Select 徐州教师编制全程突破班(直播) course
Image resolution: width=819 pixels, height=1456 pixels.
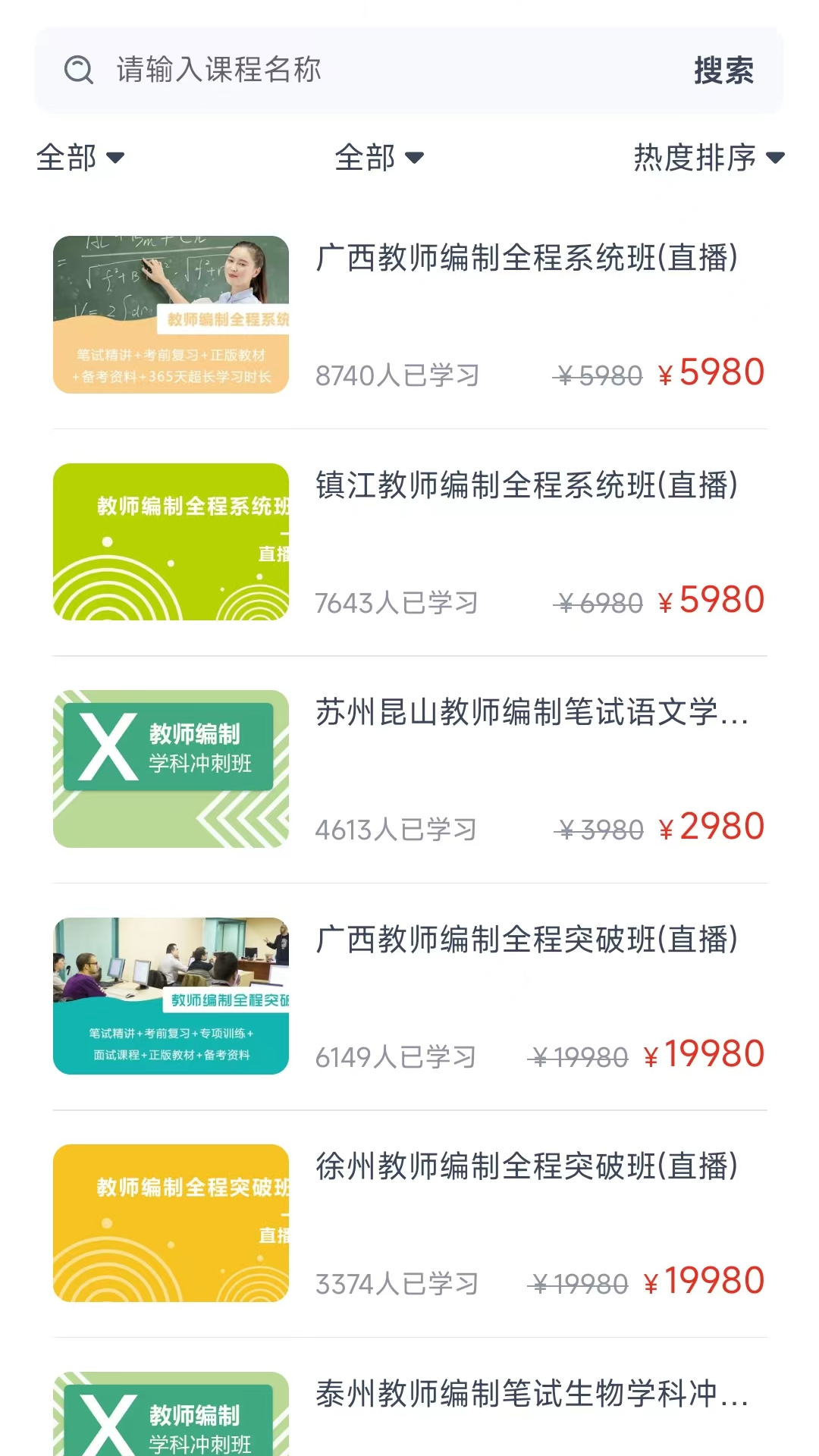pos(526,1167)
